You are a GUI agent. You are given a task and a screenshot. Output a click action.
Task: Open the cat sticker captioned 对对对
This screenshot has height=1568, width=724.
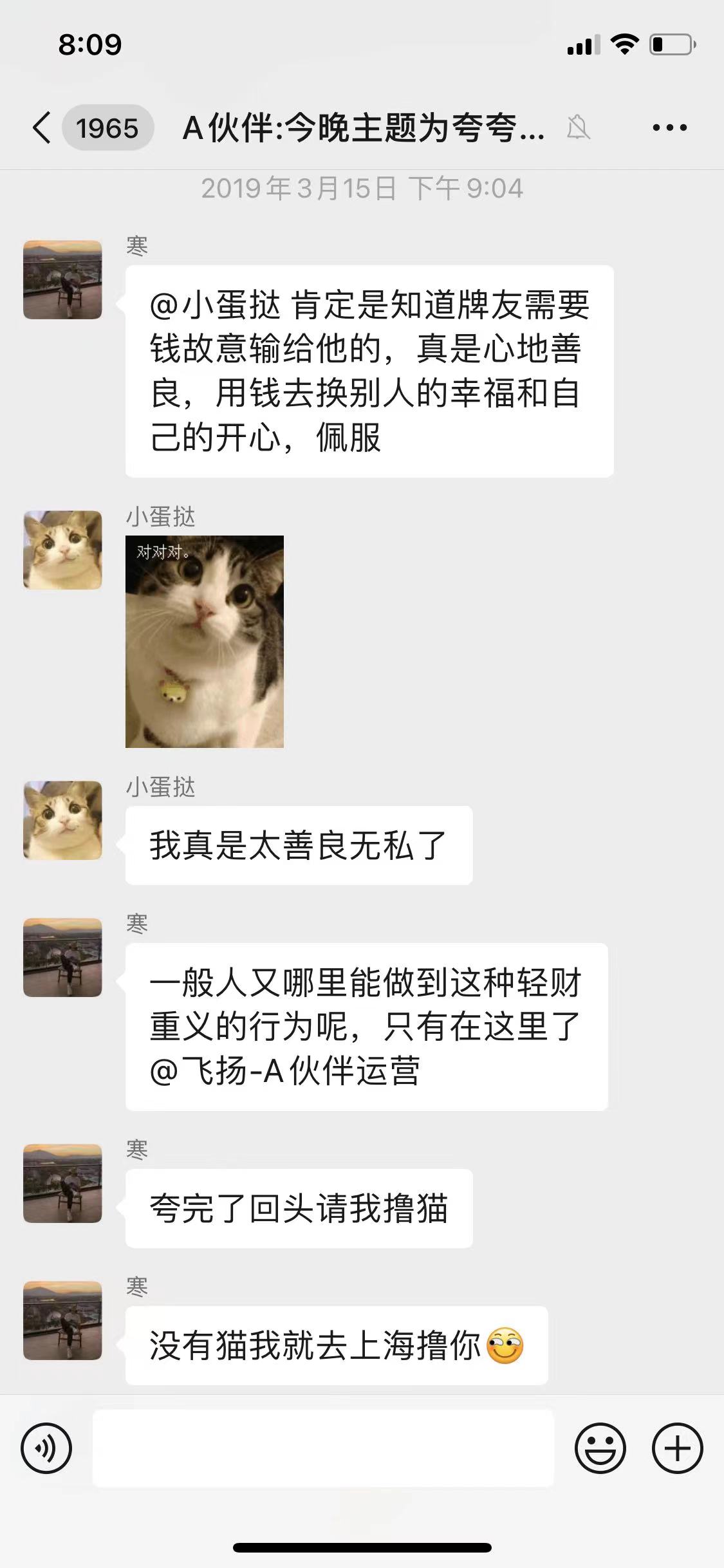pos(205,642)
